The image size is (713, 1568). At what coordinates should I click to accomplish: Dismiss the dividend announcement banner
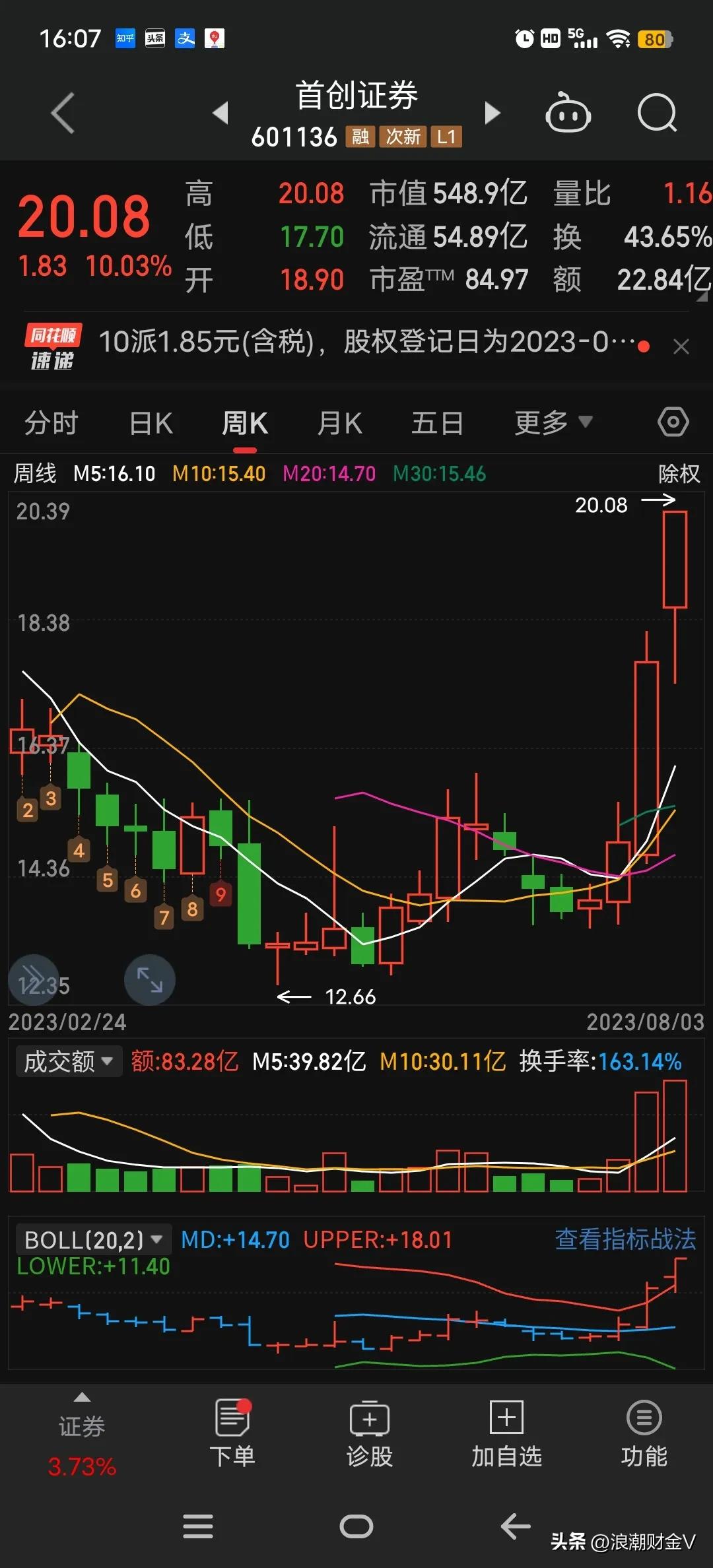(682, 346)
